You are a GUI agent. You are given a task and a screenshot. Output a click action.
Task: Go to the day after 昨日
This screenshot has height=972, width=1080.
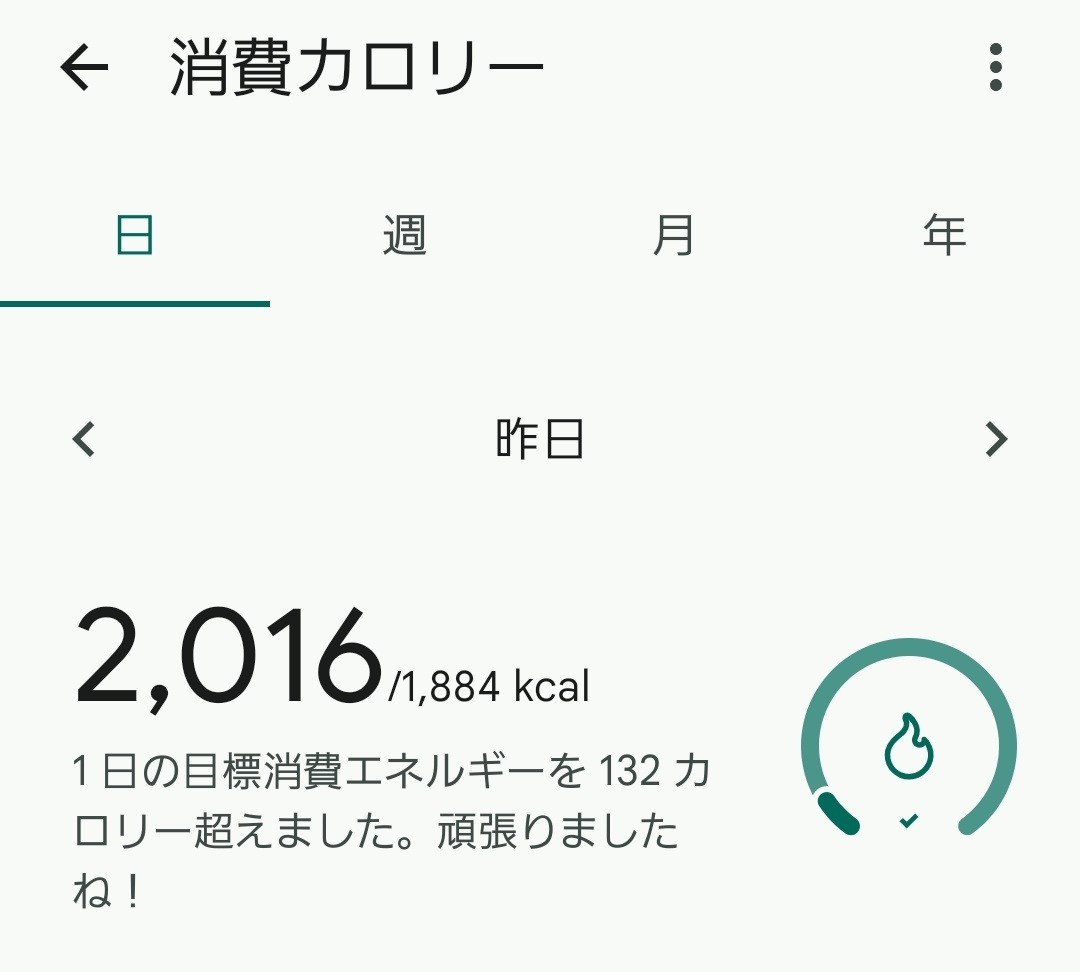click(996, 439)
